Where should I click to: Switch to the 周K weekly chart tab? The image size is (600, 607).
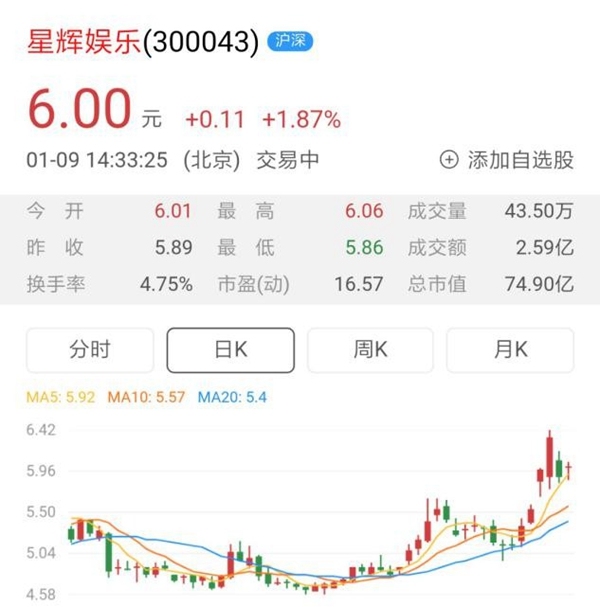pyautogui.click(x=370, y=350)
